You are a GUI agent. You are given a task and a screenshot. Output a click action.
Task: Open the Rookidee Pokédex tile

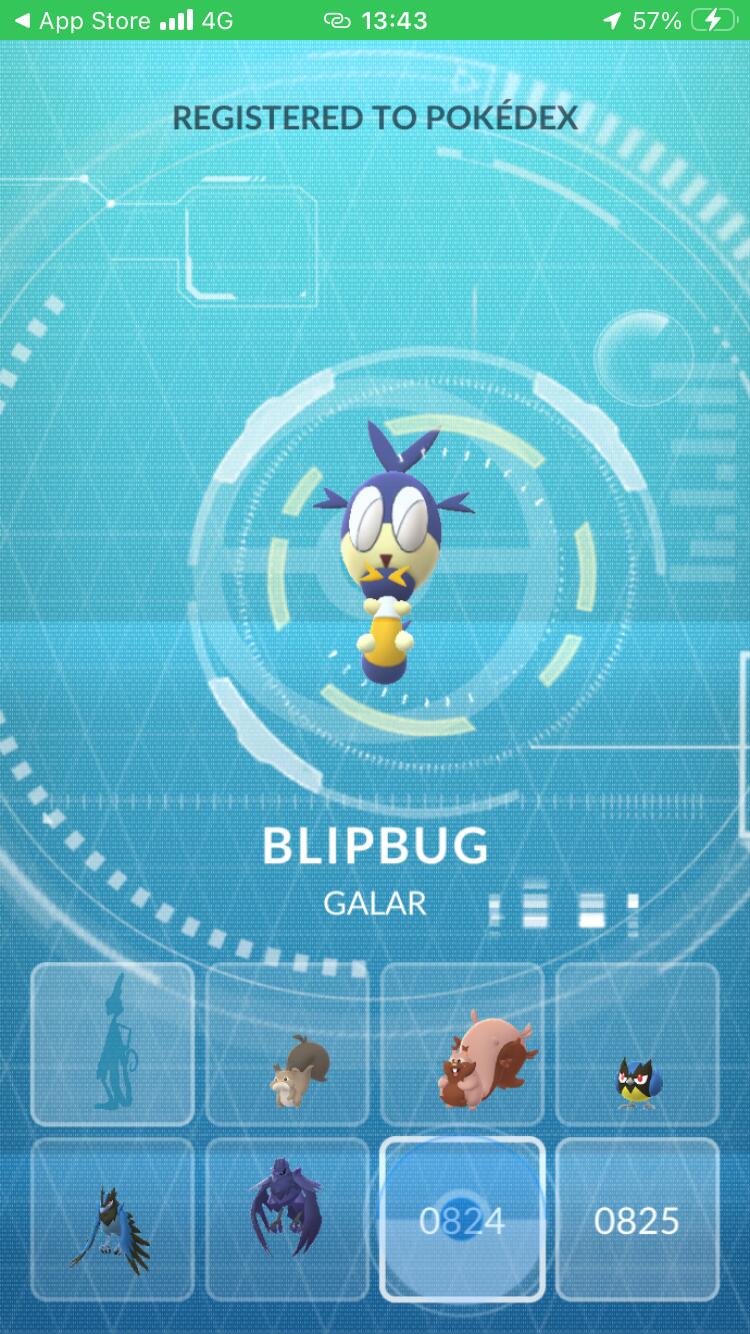(637, 1044)
